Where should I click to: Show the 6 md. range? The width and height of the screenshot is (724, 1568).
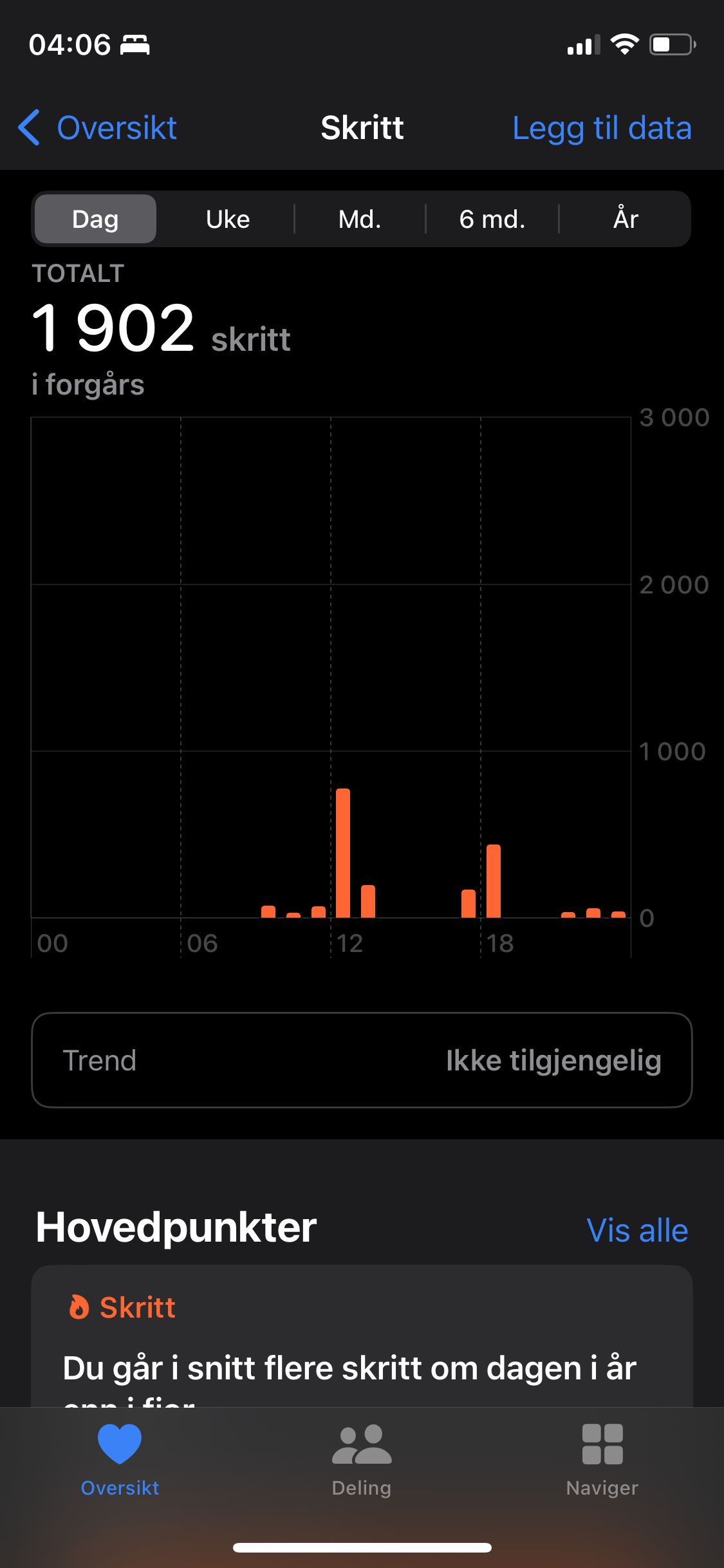[x=492, y=219]
